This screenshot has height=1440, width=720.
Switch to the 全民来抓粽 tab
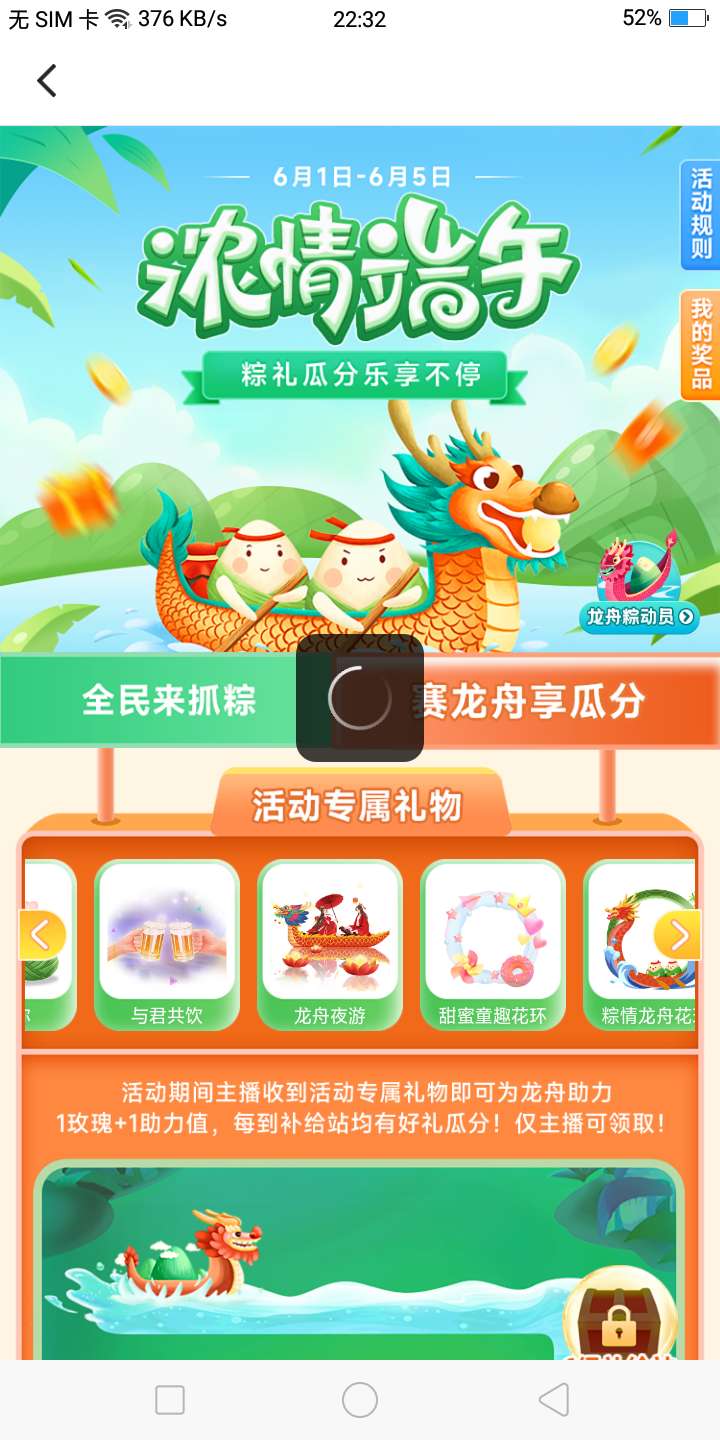168,700
